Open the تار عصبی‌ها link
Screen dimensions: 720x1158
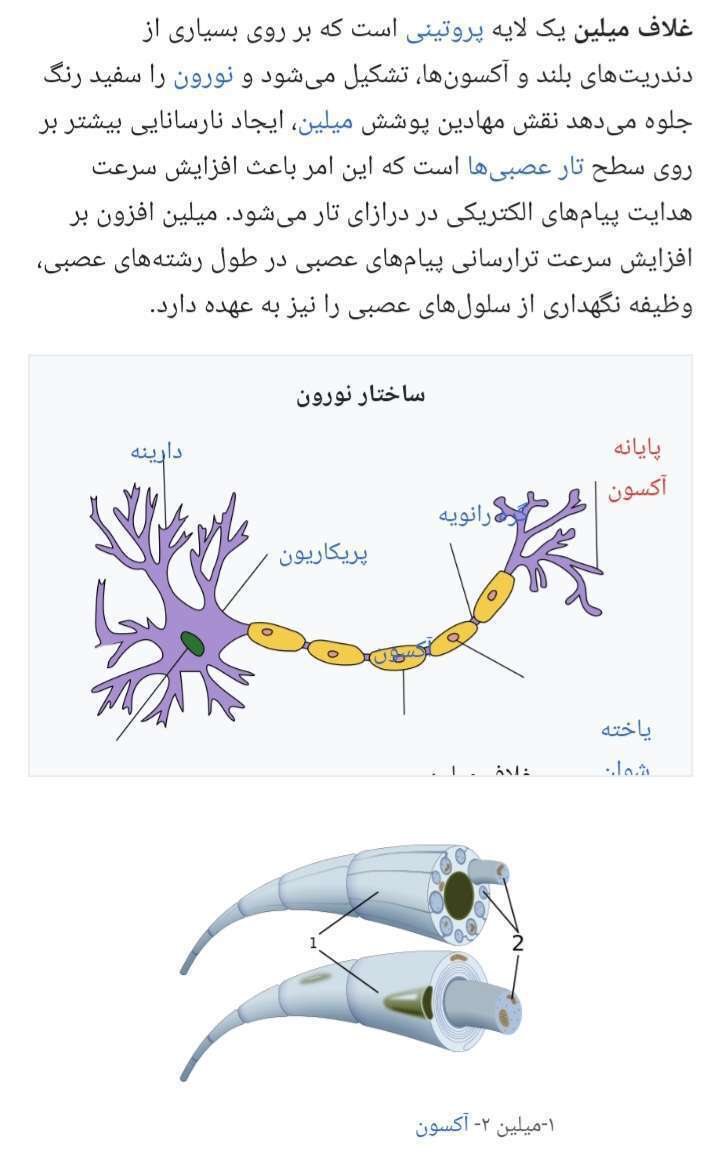(526, 167)
